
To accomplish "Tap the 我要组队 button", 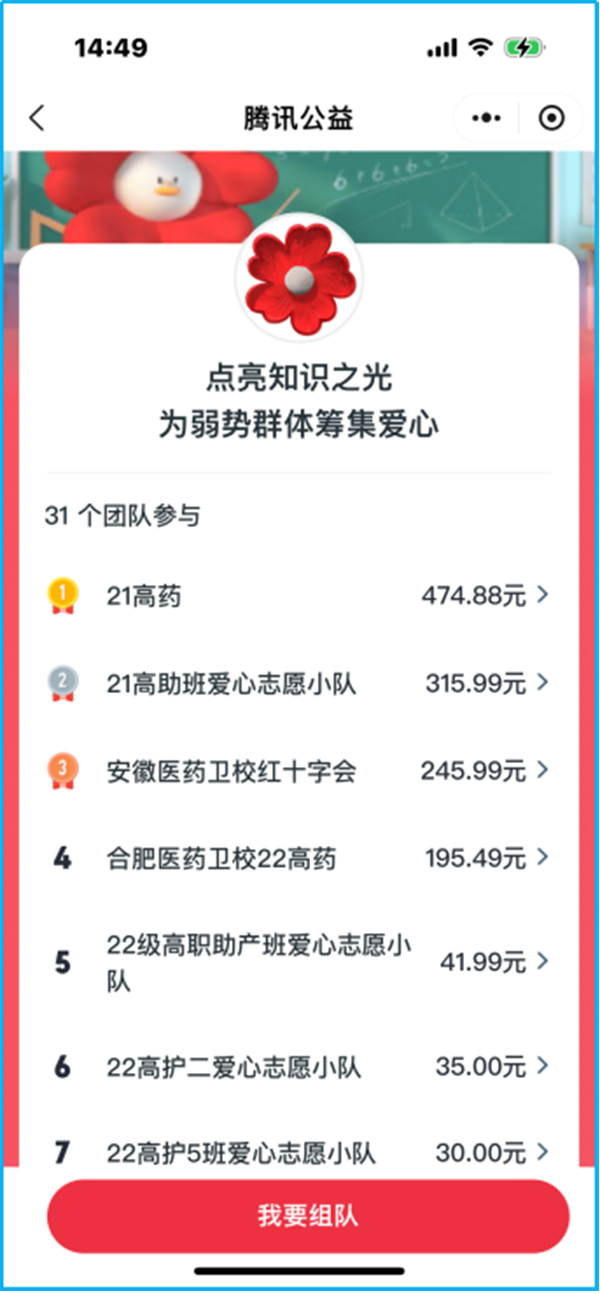I will coord(308,1216).
